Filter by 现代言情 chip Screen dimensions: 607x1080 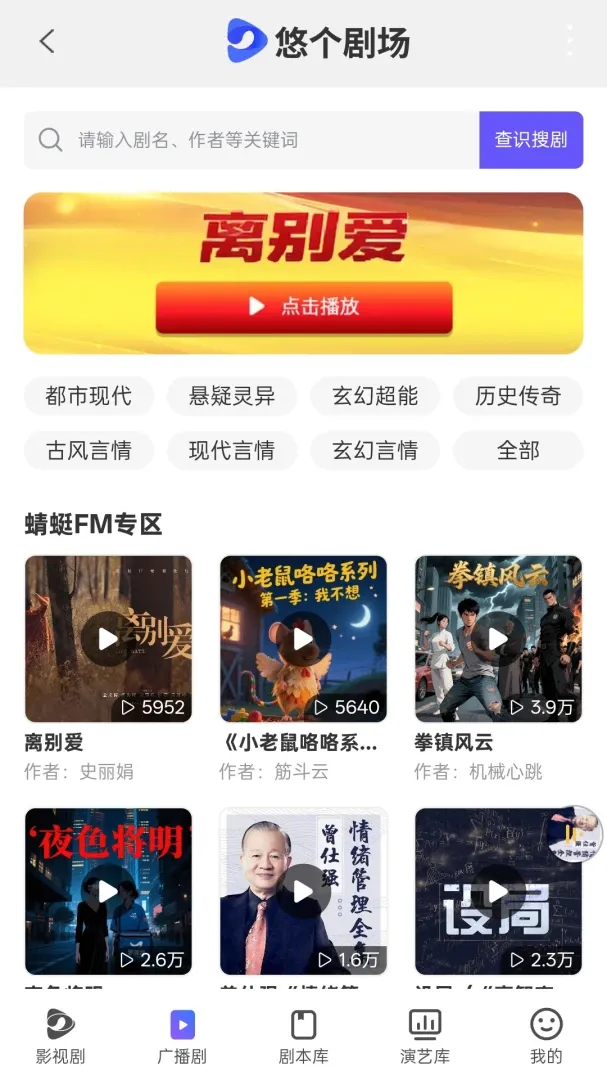232,450
